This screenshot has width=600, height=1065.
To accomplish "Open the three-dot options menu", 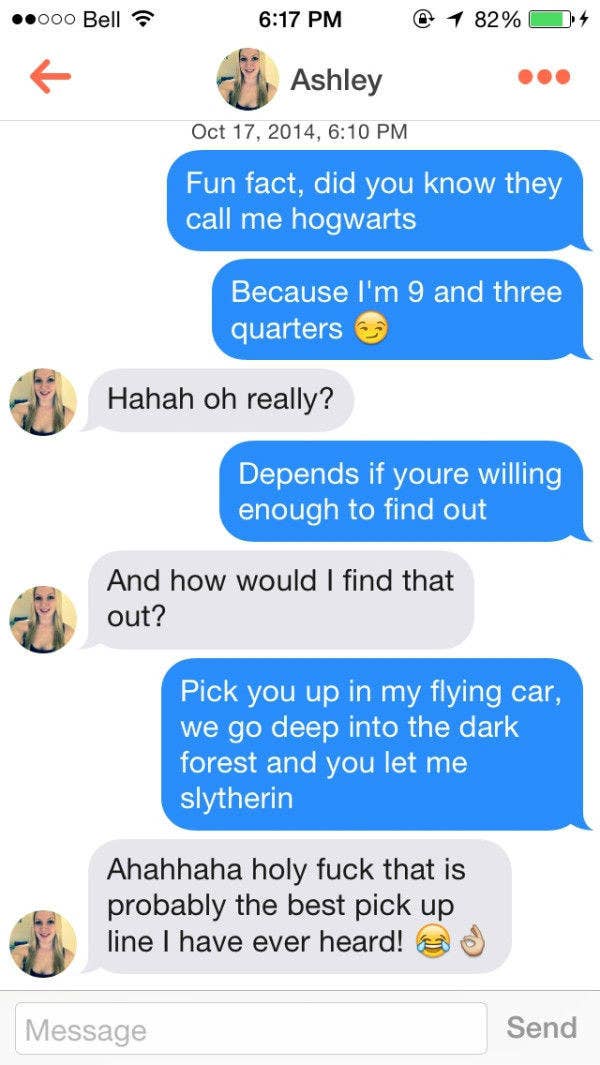I will pos(544,77).
